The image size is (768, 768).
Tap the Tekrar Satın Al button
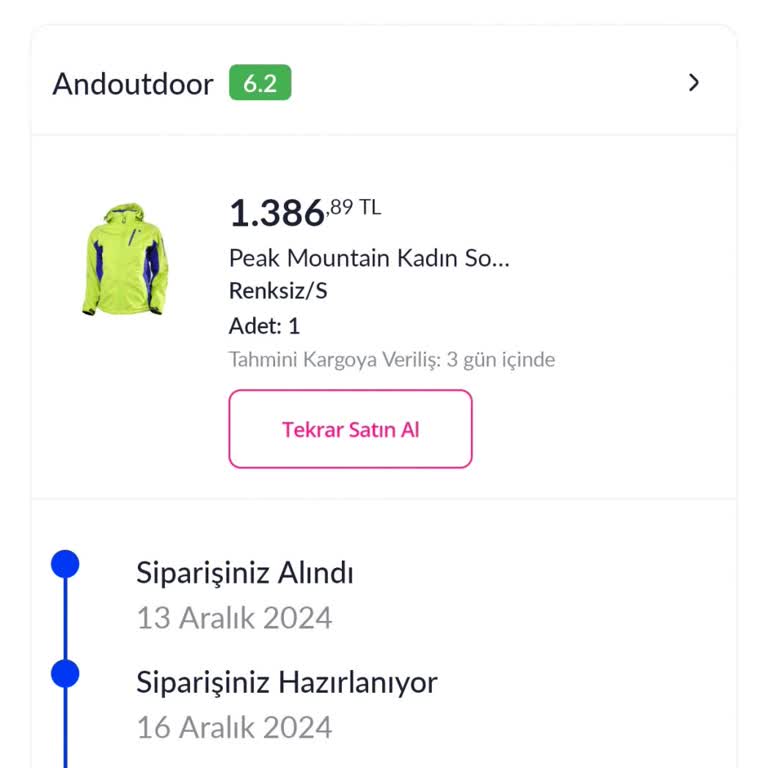350,429
